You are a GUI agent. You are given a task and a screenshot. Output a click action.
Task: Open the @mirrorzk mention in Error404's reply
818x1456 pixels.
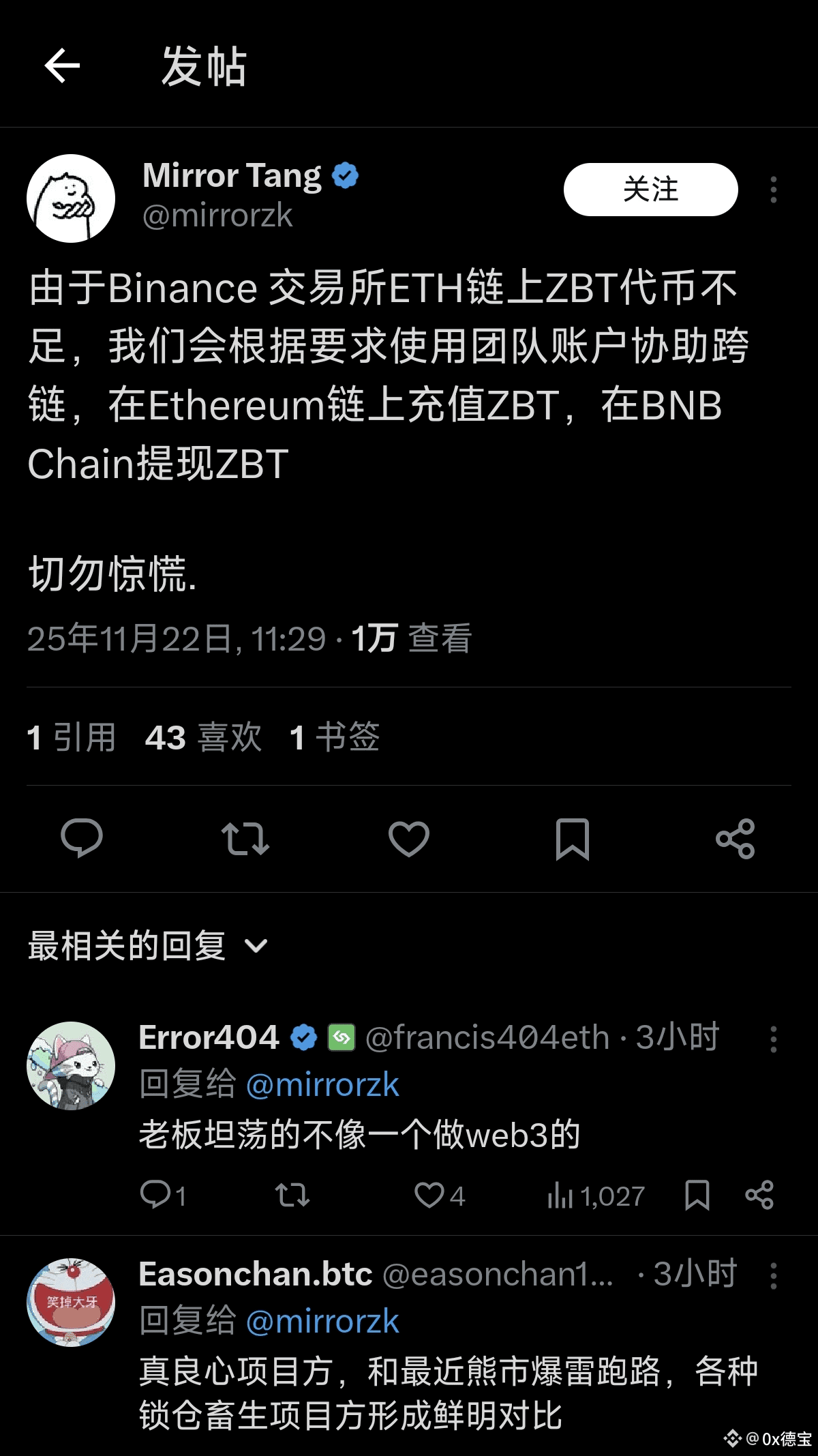pos(320,1084)
